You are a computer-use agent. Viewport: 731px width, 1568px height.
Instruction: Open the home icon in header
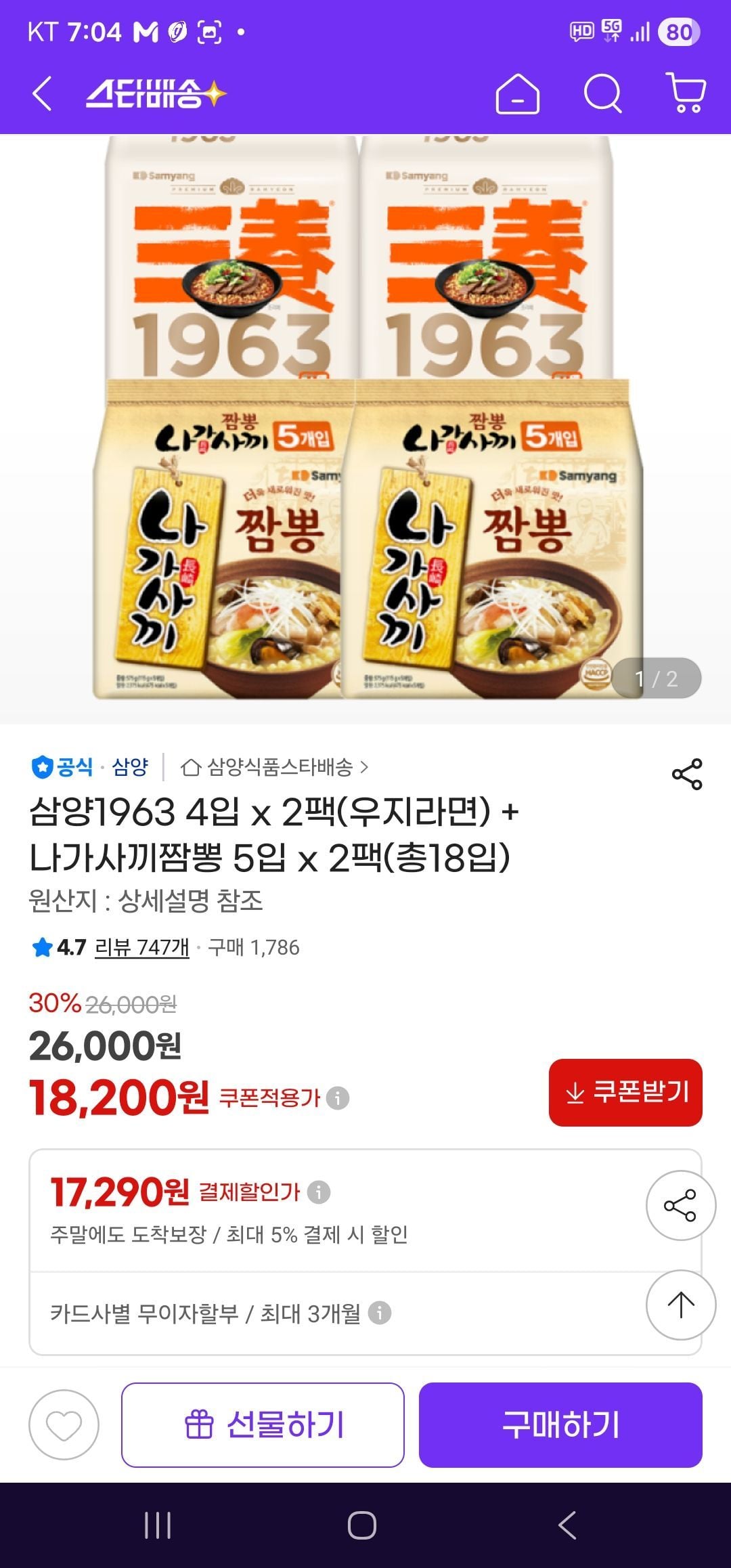(x=518, y=93)
